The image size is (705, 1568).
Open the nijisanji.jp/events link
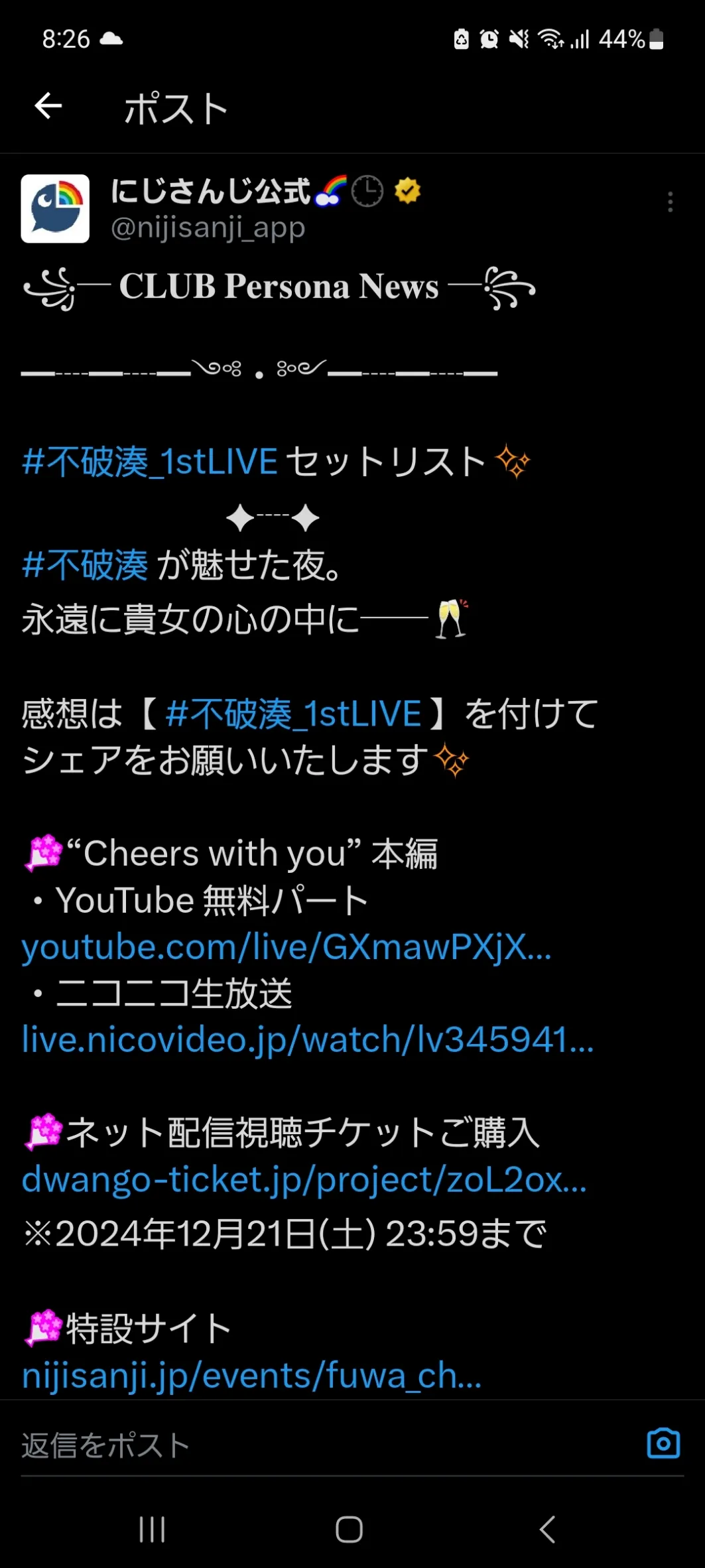coord(251,1375)
